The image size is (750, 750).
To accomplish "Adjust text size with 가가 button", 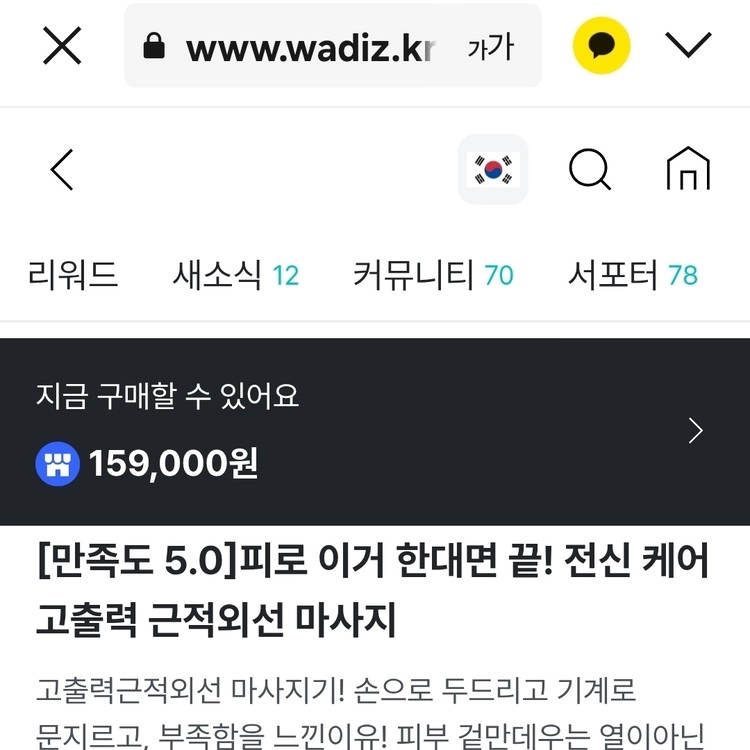I will [490, 47].
